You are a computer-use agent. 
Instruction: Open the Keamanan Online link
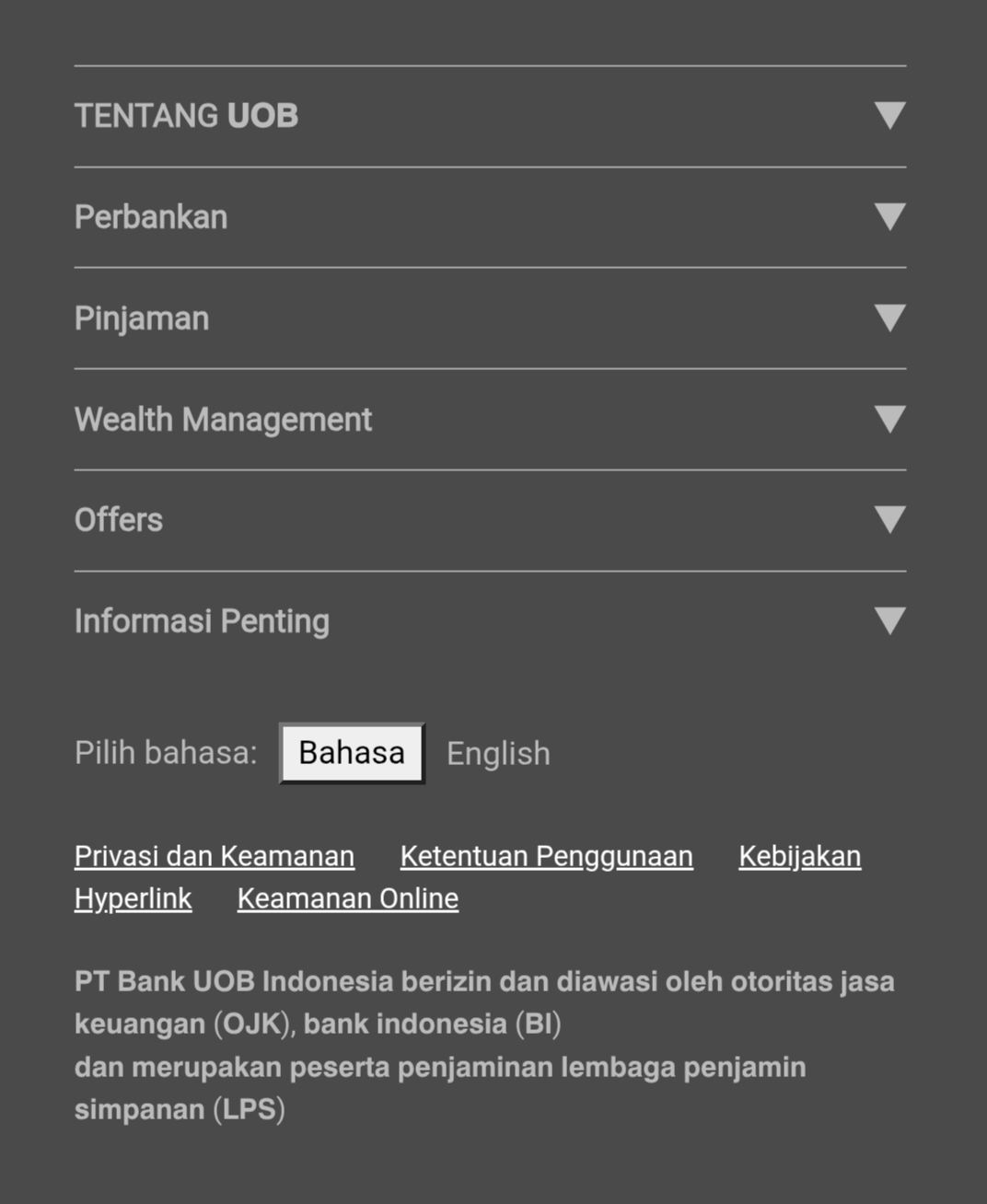click(x=348, y=898)
